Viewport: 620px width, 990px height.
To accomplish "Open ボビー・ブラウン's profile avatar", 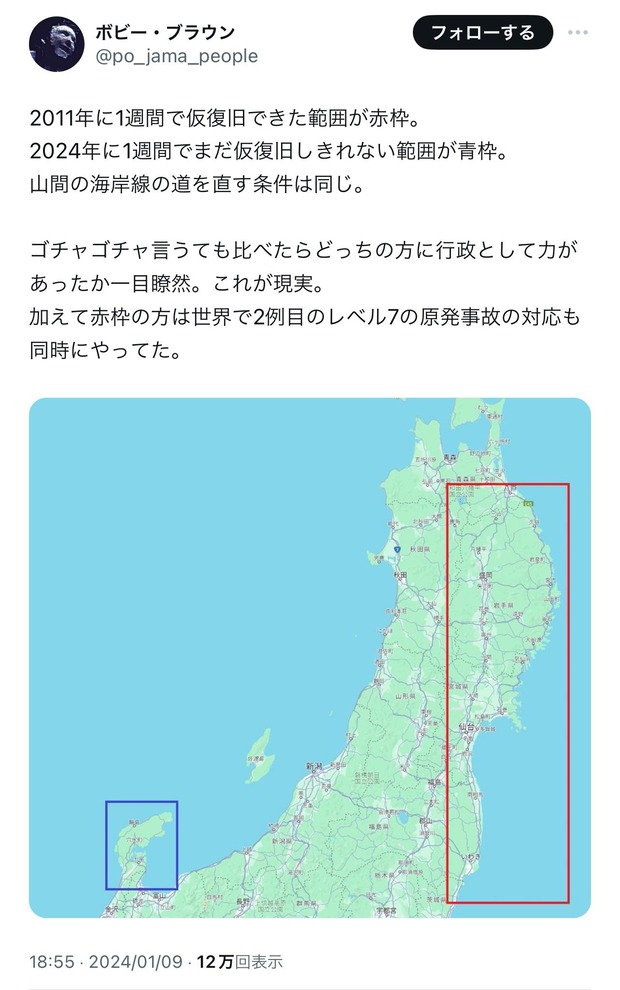I will click(x=57, y=42).
